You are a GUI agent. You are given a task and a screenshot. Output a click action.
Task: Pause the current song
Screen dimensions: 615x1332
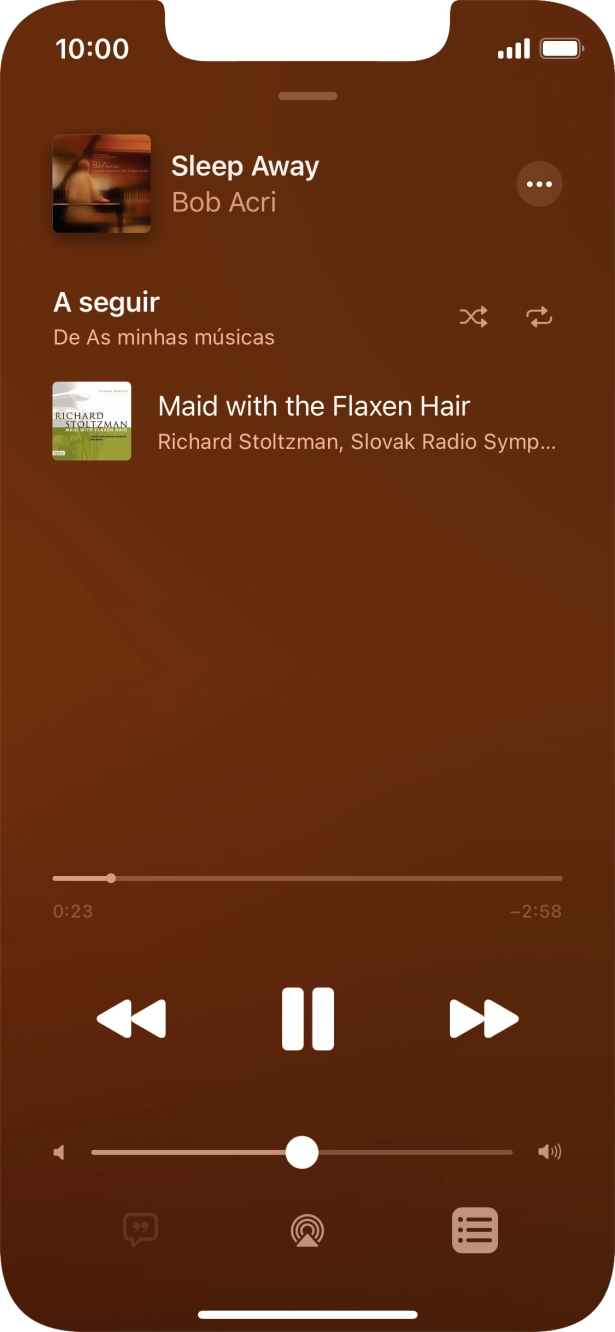point(307,1019)
